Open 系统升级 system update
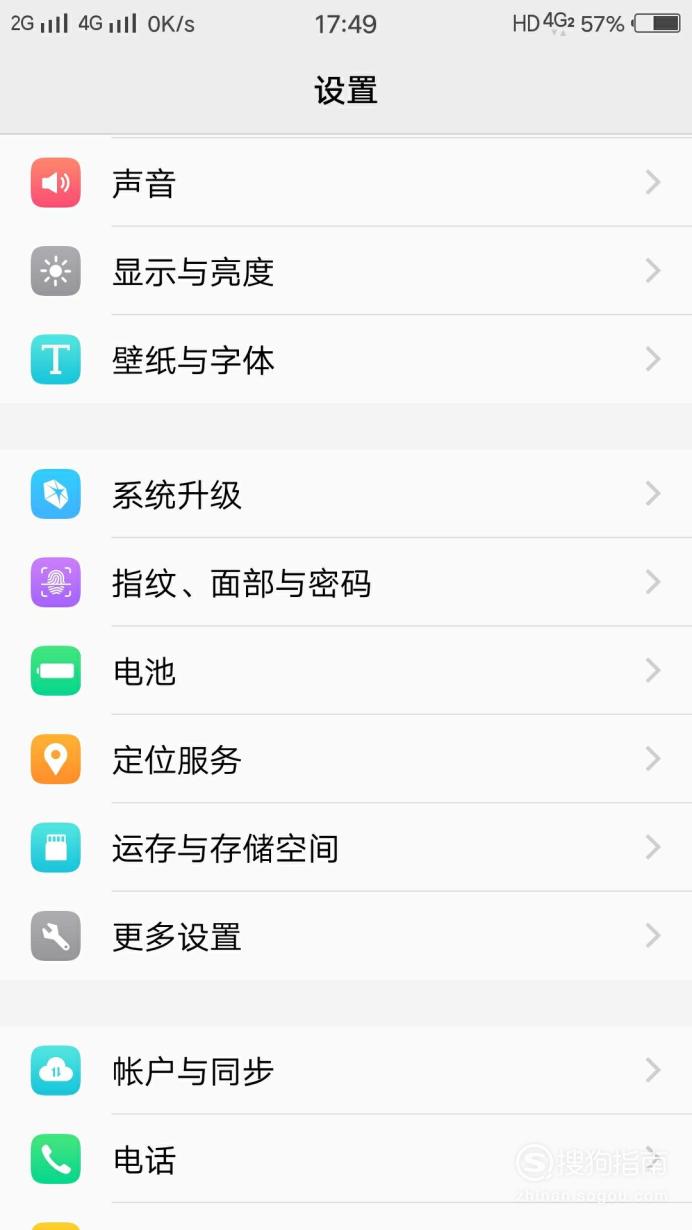Screen dimensions: 692x1230 pos(346,494)
